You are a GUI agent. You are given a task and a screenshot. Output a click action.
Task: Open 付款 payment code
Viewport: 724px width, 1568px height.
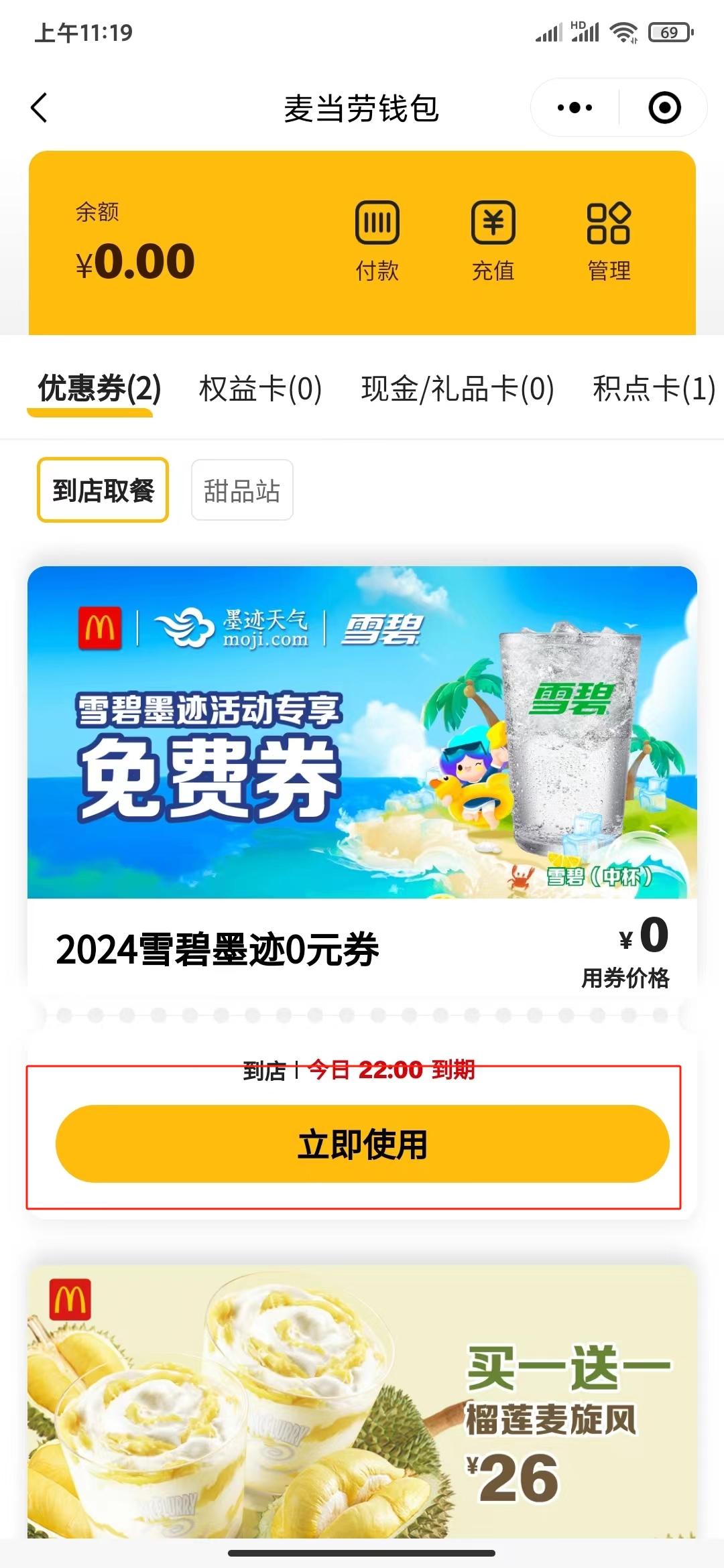click(x=377, y=241)
